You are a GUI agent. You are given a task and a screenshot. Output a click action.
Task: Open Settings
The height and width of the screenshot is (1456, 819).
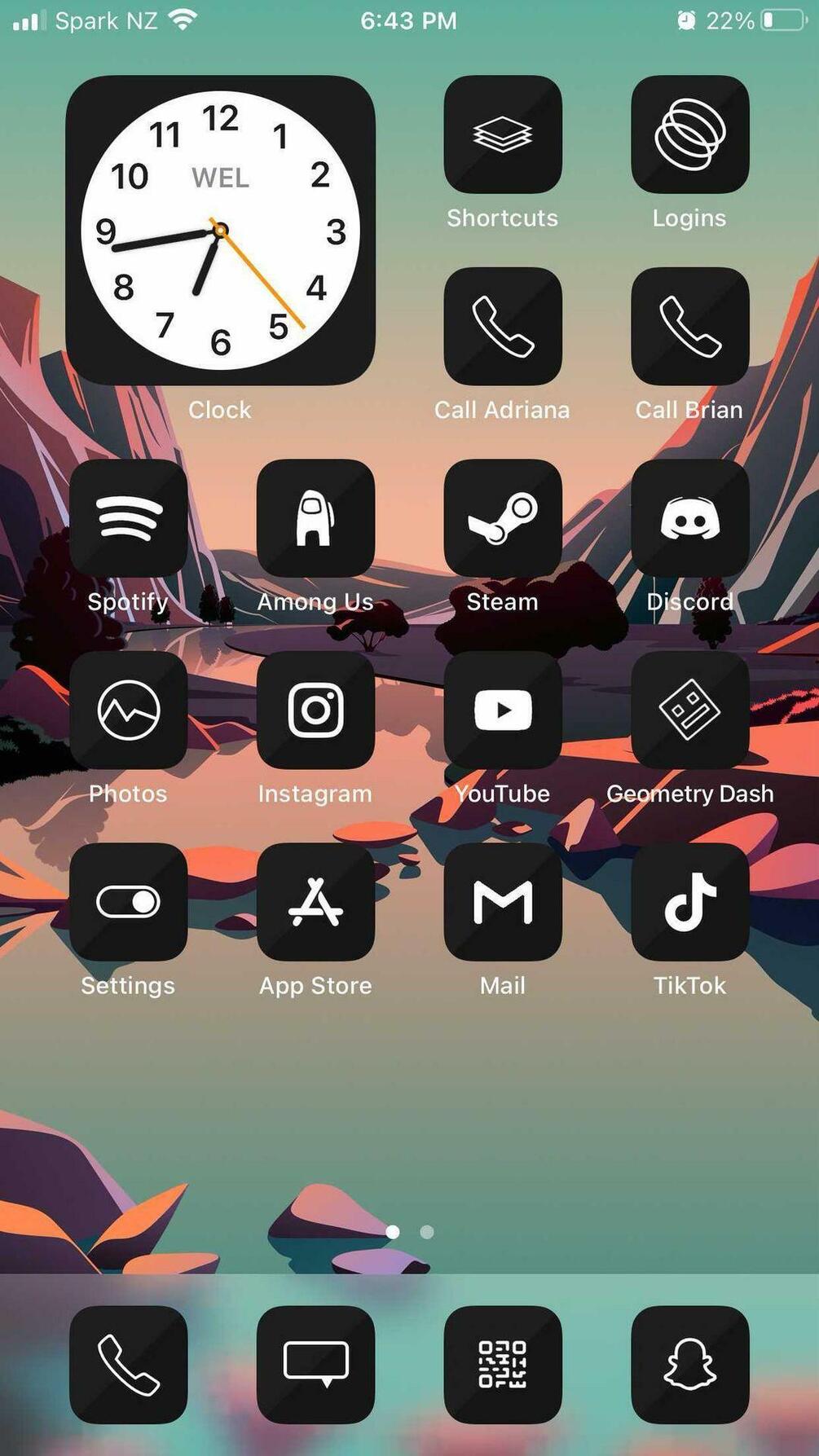(128, 902)
